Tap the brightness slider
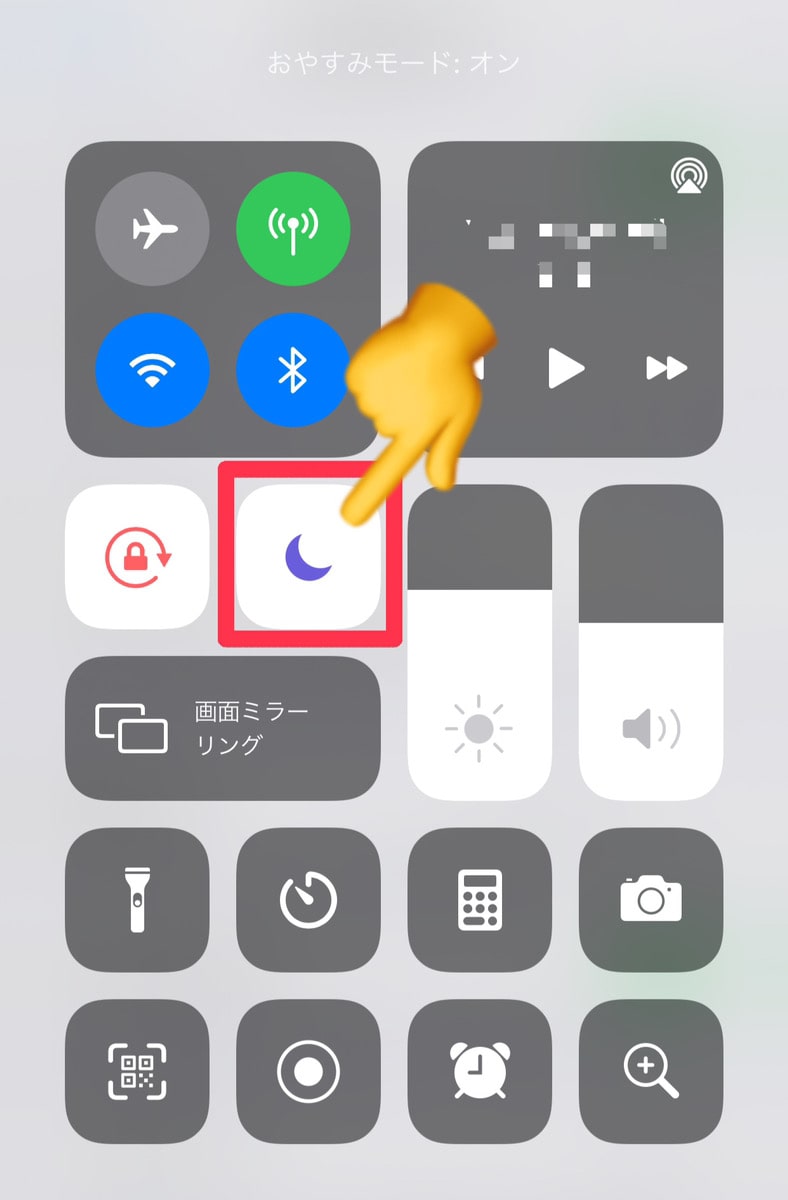788x1200 pixels. [x=479, y=643]
